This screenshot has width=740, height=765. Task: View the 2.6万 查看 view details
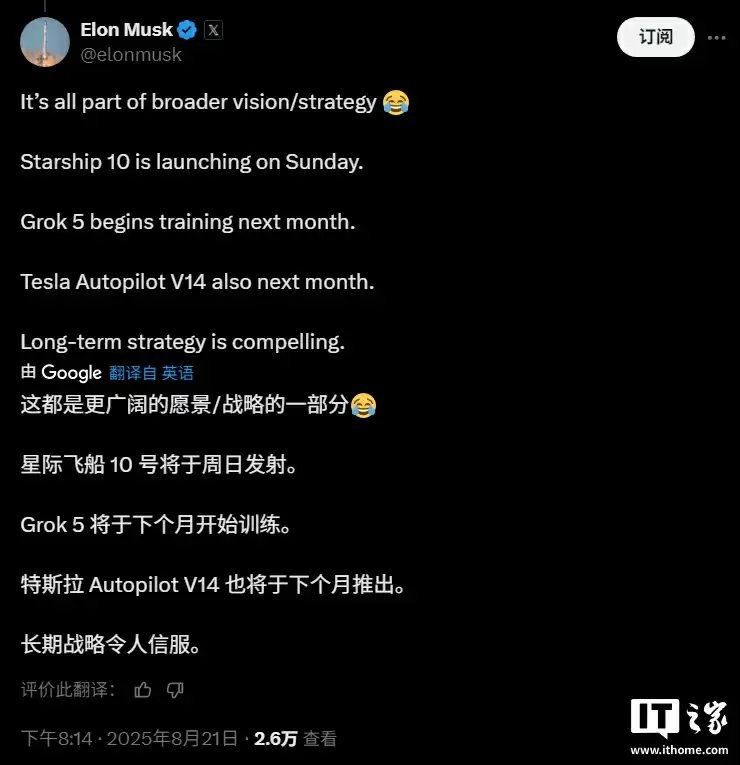(x=296, y=739)
